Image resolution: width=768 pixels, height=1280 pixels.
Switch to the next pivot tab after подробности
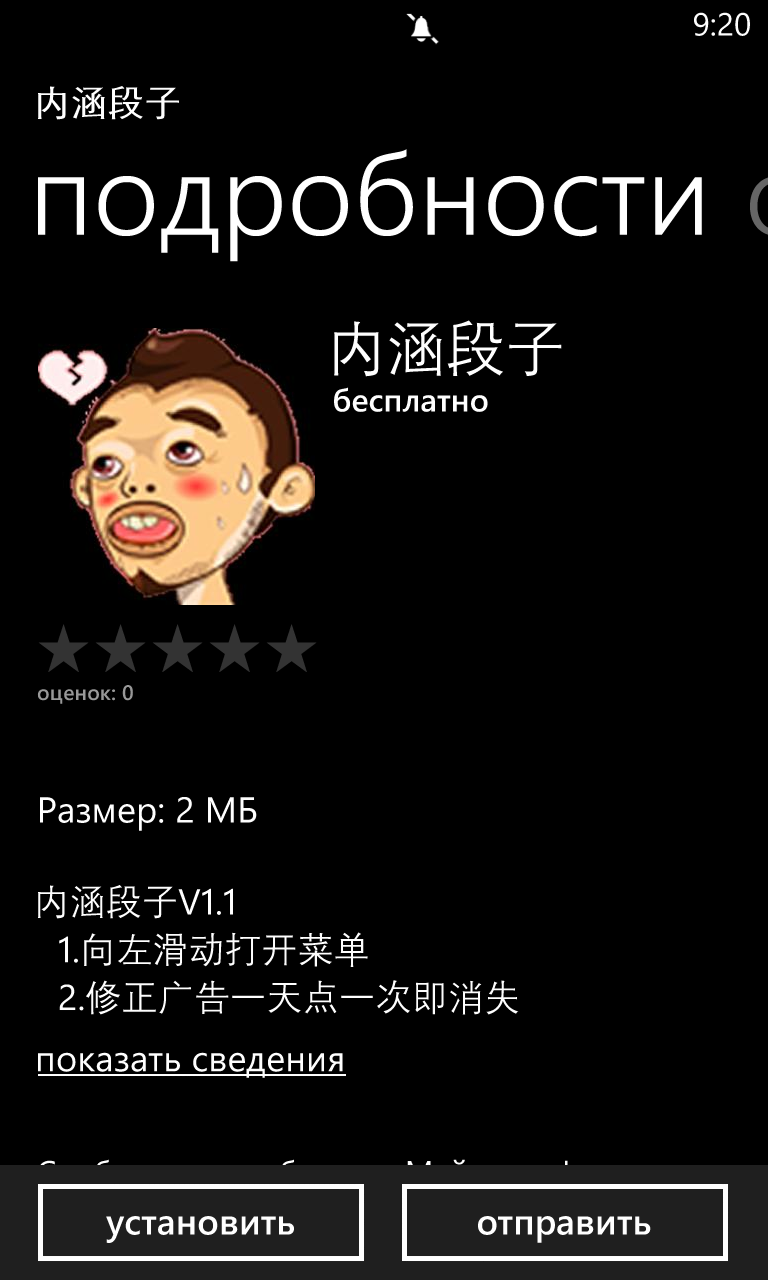pos(757,200)
